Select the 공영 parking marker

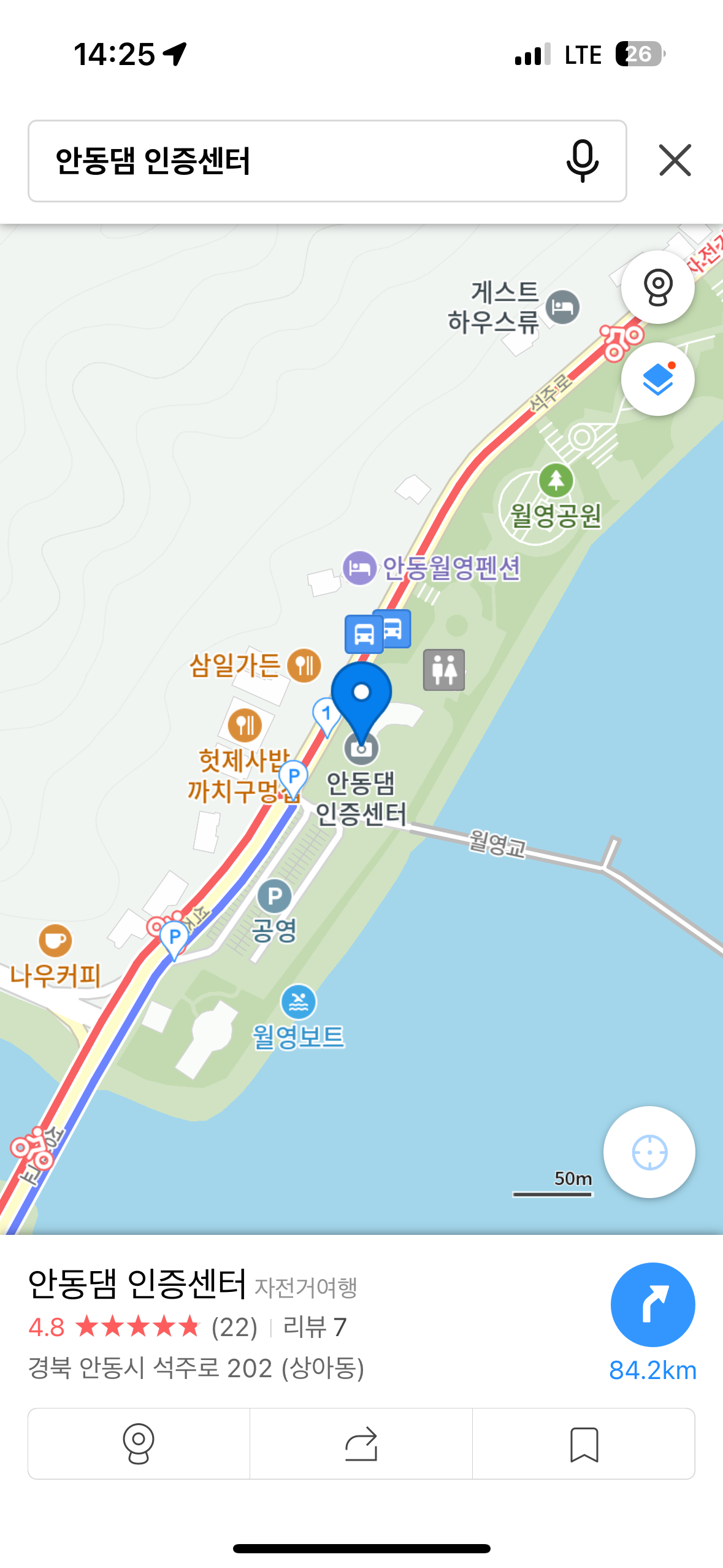coord(274,896)
